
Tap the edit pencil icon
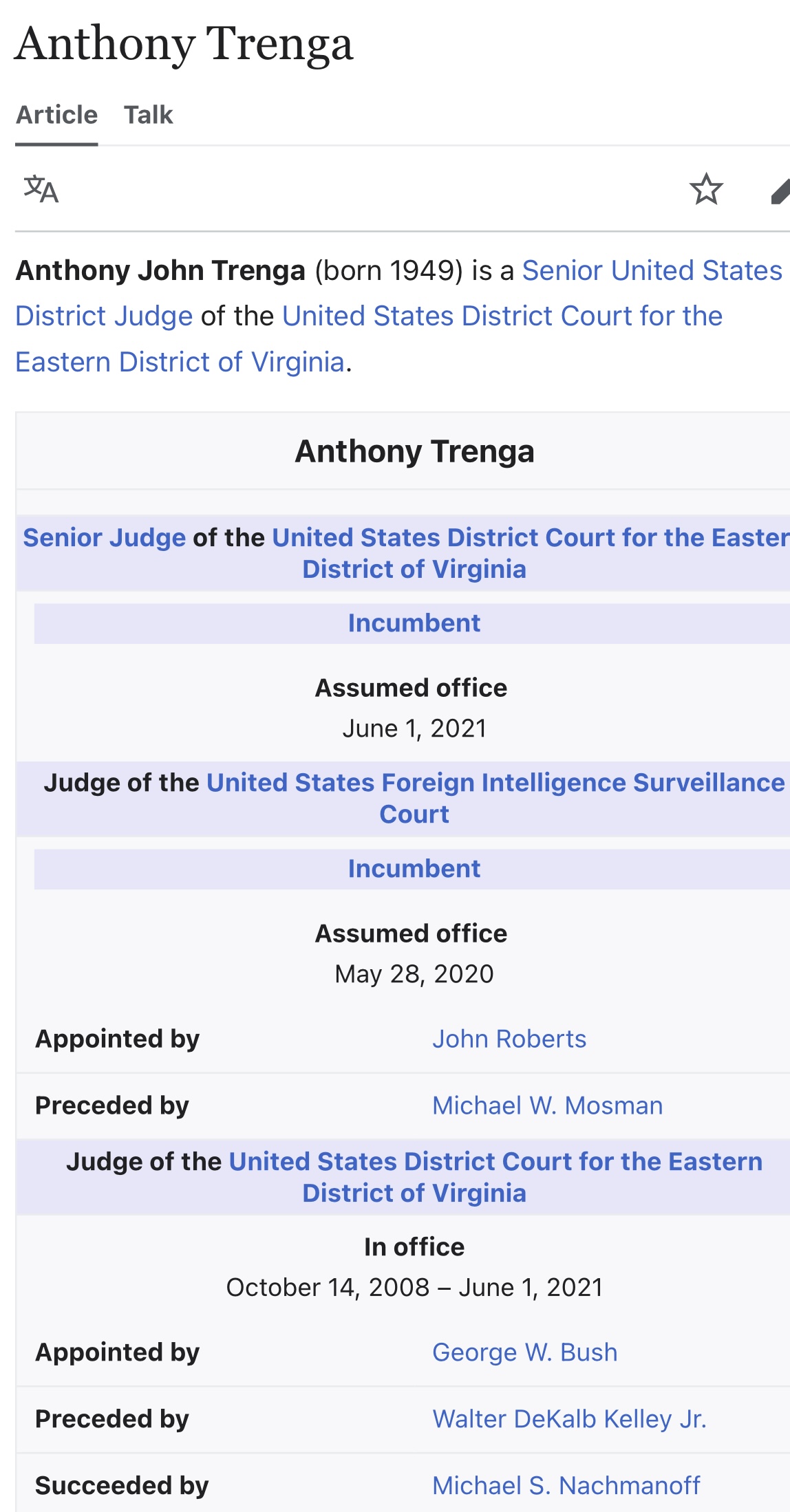click(x=780, y=191)
